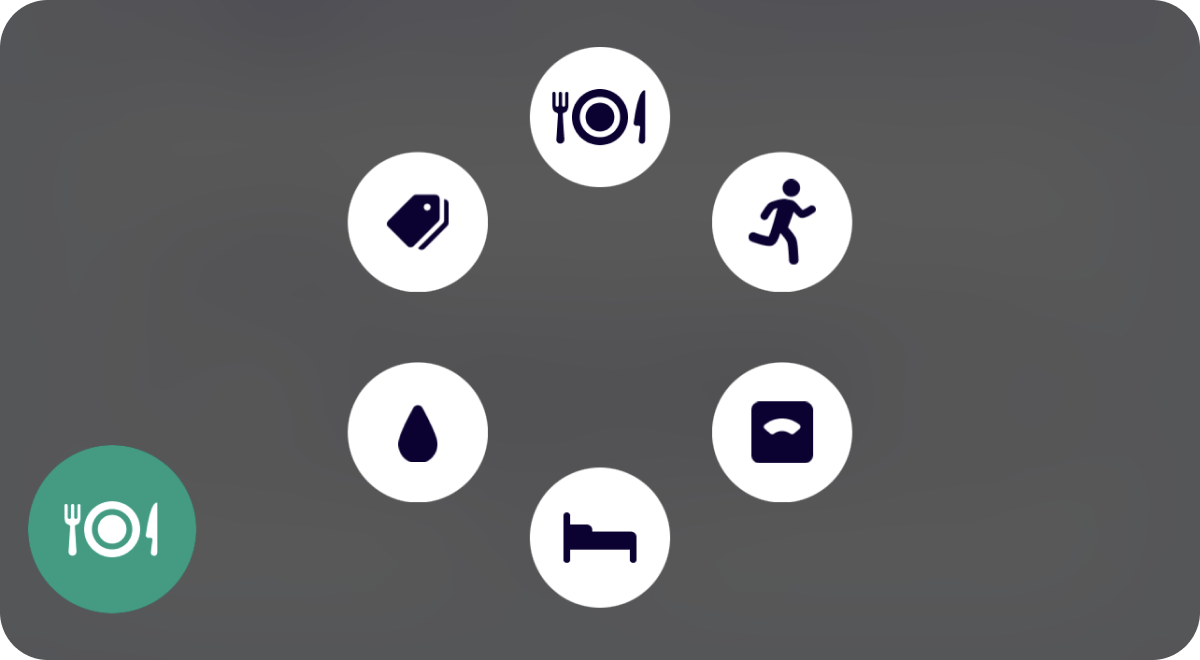Add water intake via the droplet icon
The image size is (1200, 660).
[x=418, y=432]
